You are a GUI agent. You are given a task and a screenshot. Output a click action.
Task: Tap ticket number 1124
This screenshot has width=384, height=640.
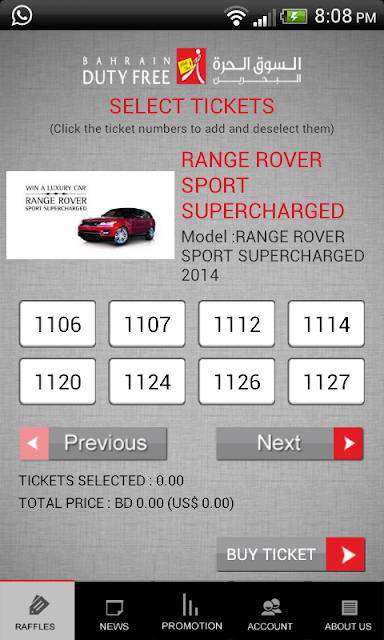click(x=147, y=382)
